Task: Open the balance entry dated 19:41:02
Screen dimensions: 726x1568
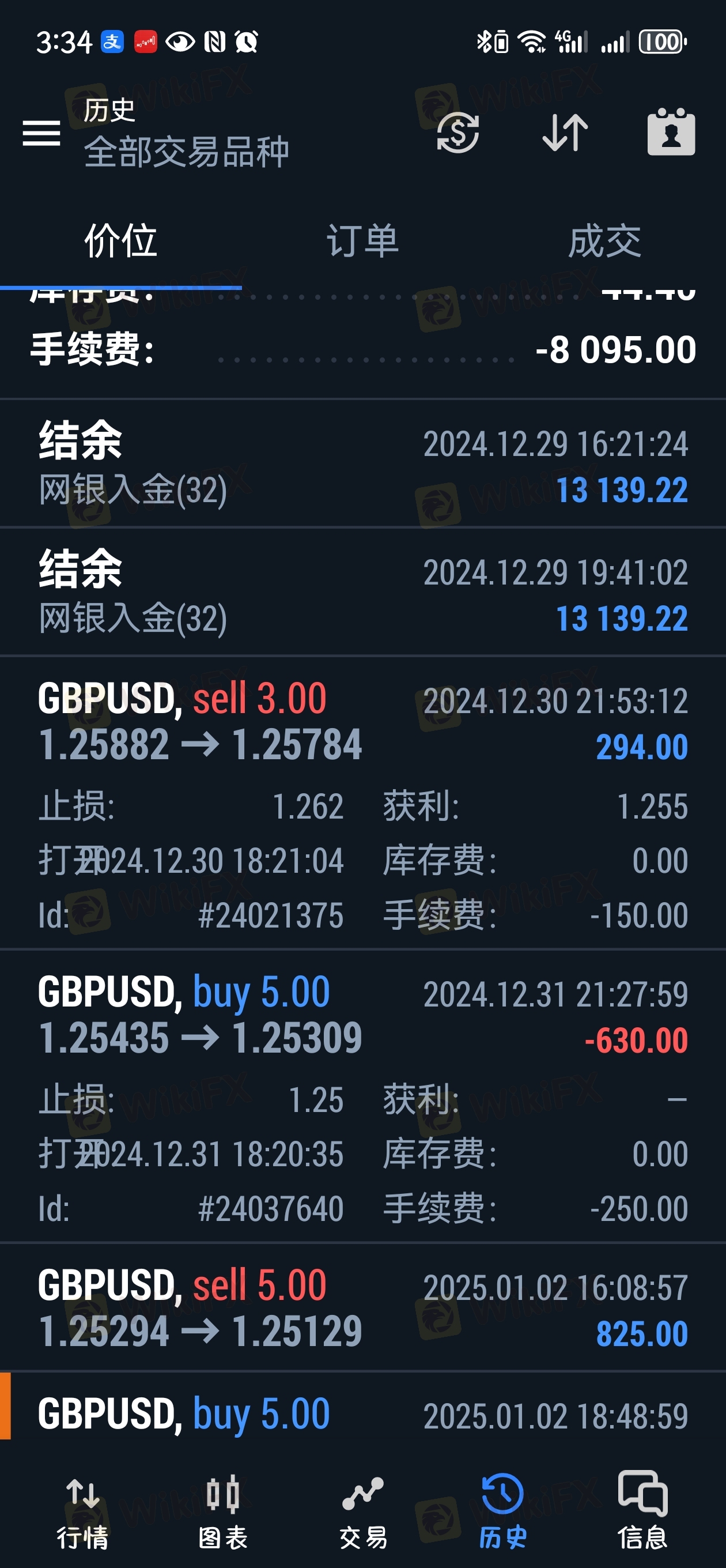Action: coord(362,592)
